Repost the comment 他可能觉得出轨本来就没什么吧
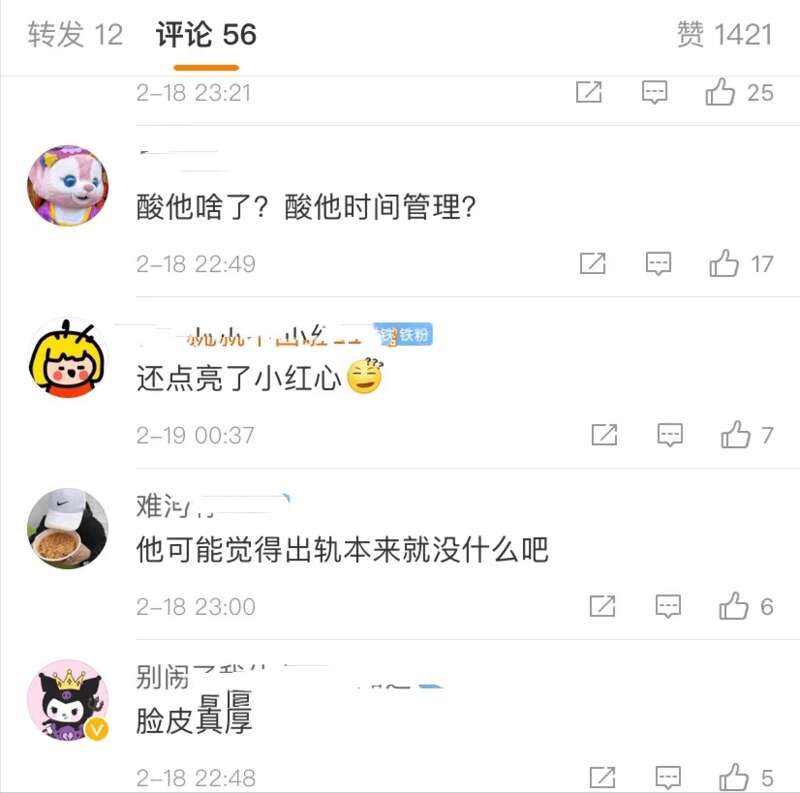This screenshot has width=800, height=793. pyautogui.click(x=602, y=606)
